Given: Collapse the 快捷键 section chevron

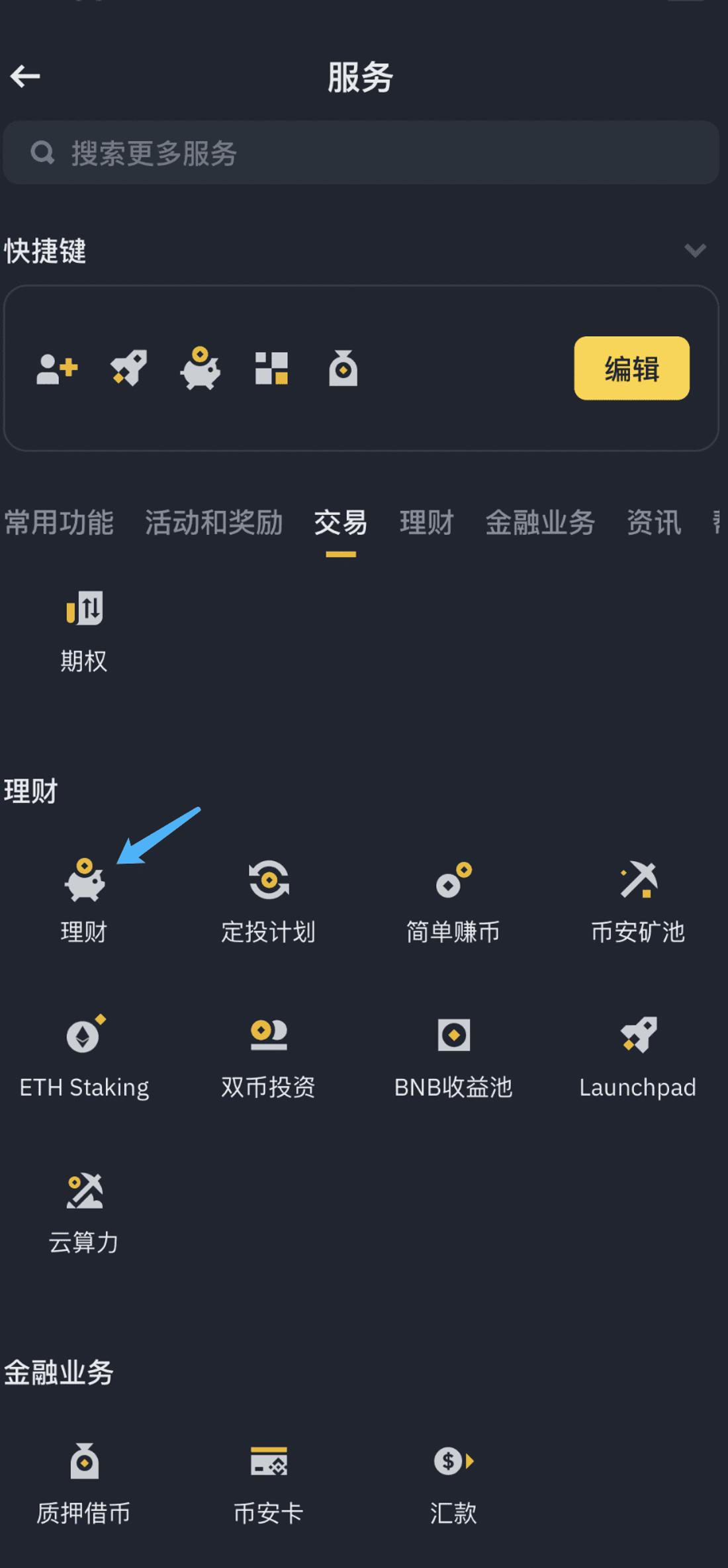Looking at the screenshot, I should 695,250.
